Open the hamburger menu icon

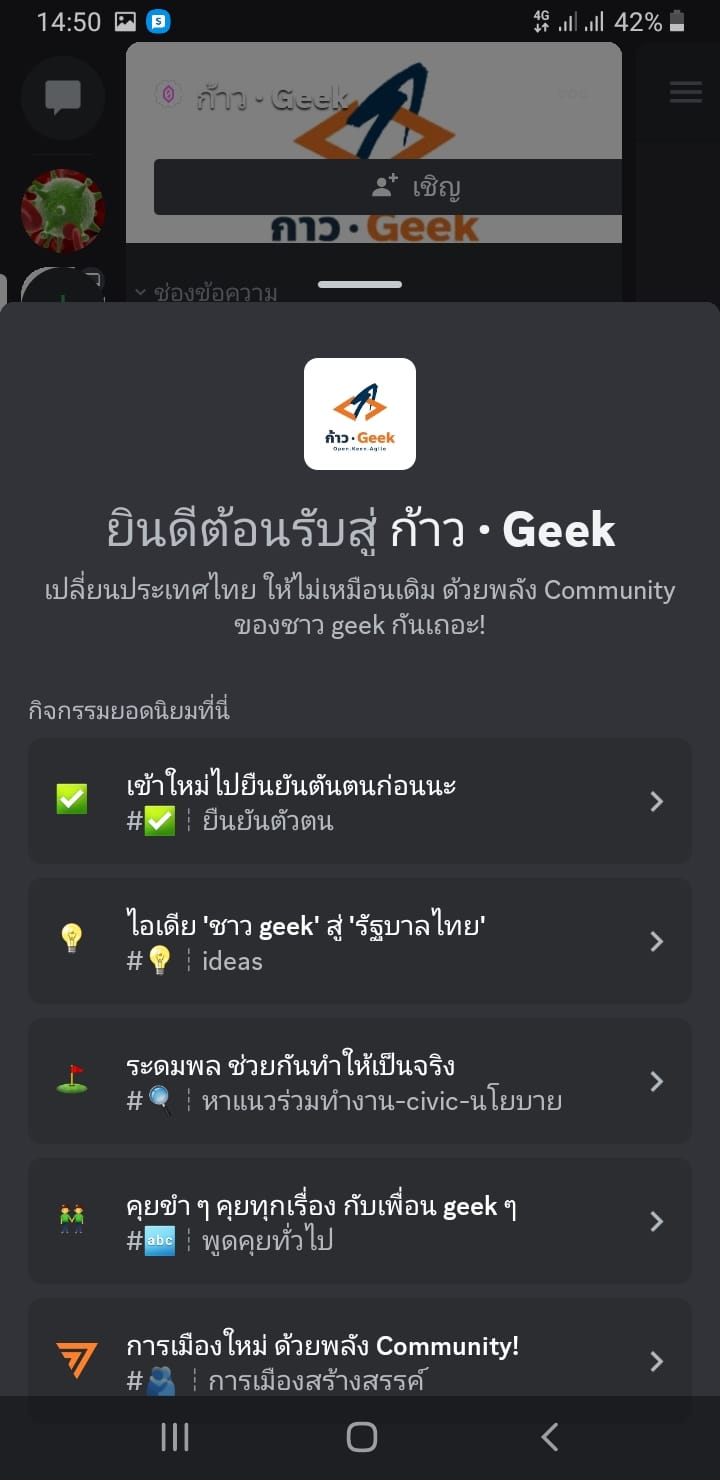pyautogui.click(x=686, y=93)
